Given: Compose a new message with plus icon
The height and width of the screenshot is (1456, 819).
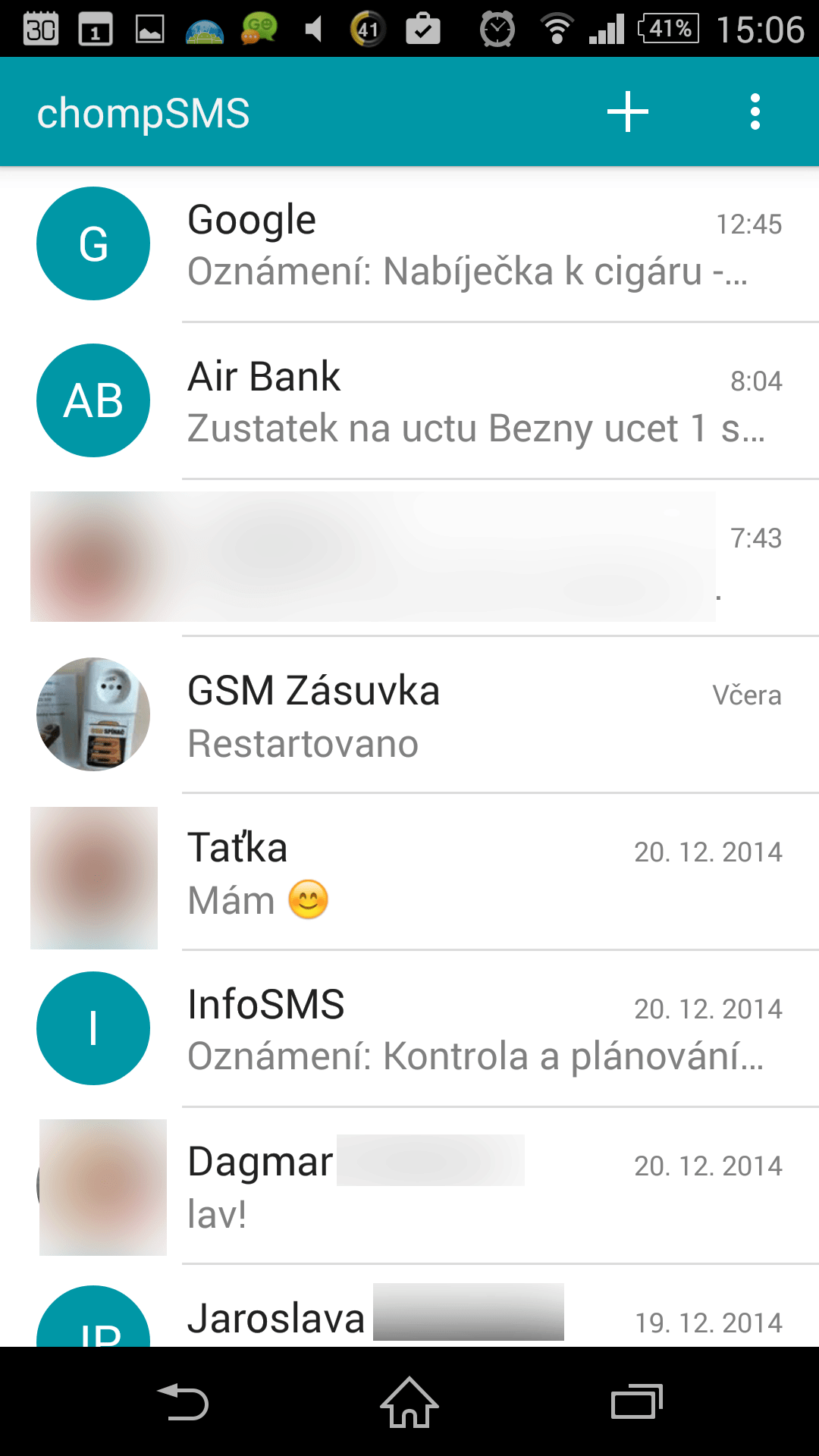Looking at the screenshot, I should pos(628,112).
